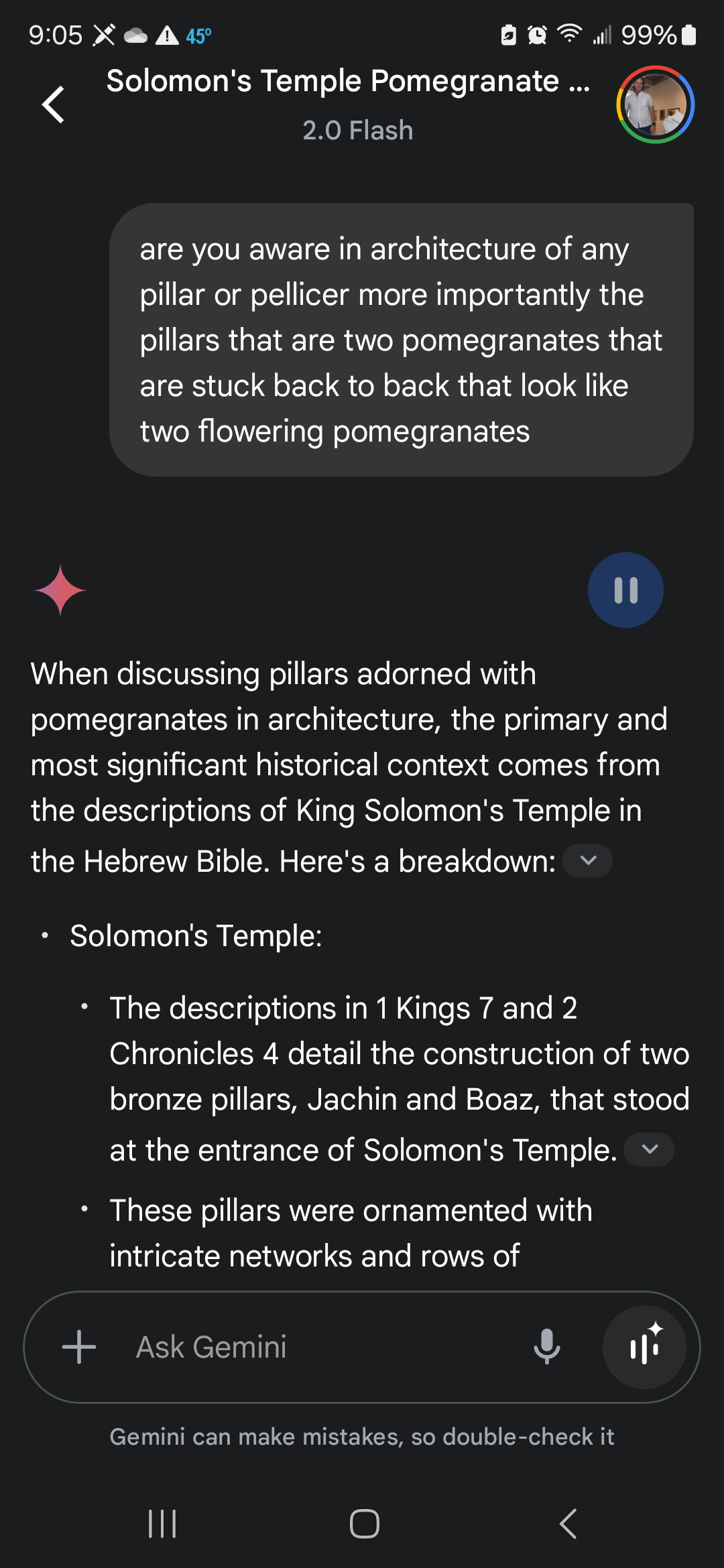
Task: Open recent apps from the navigation bar
Action: click(162, 1524)
